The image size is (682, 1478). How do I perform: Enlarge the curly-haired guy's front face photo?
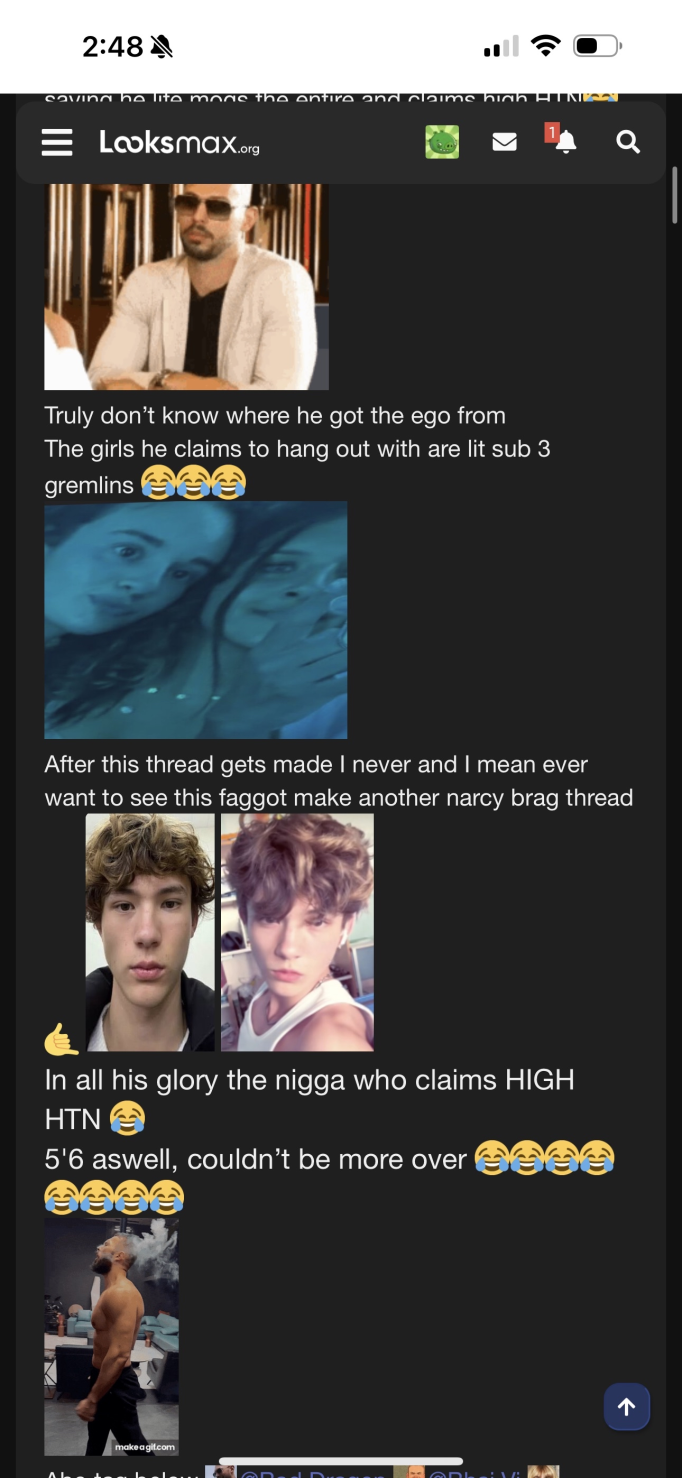150,932
